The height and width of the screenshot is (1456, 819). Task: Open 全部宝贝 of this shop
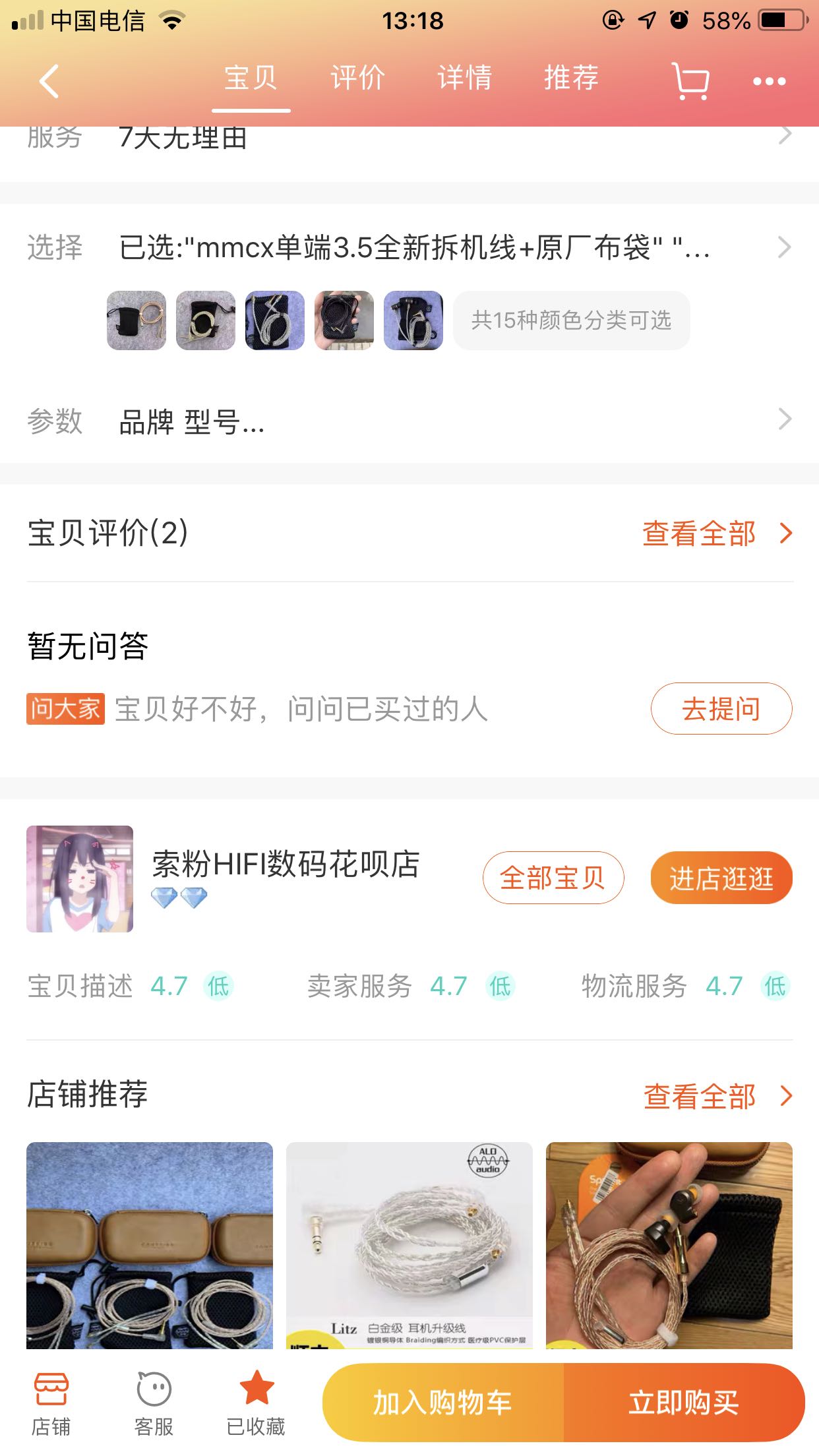[553, 878]
